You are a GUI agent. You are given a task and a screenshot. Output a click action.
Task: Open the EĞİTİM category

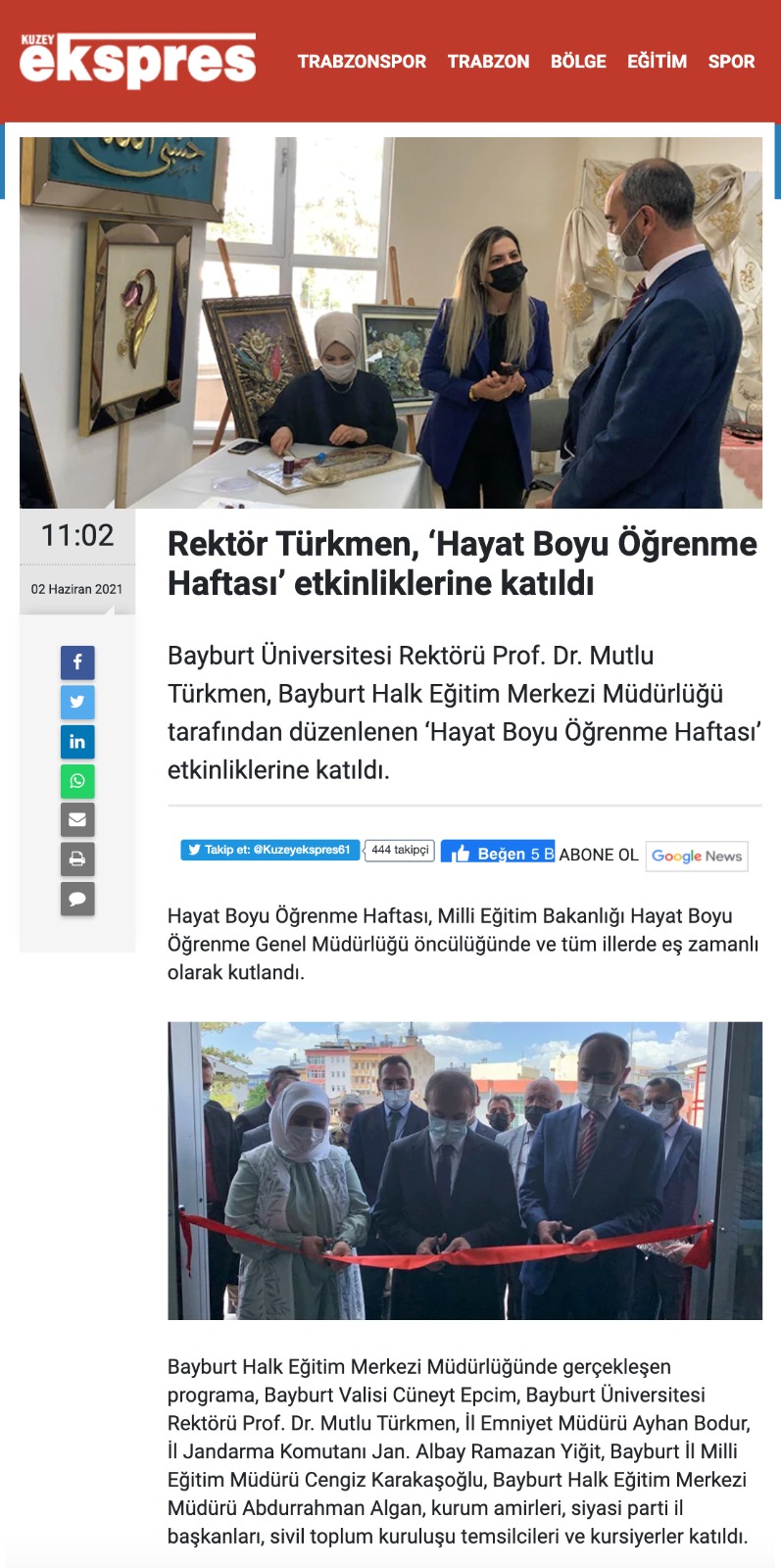pyautogui.click(x=657, y=62)
